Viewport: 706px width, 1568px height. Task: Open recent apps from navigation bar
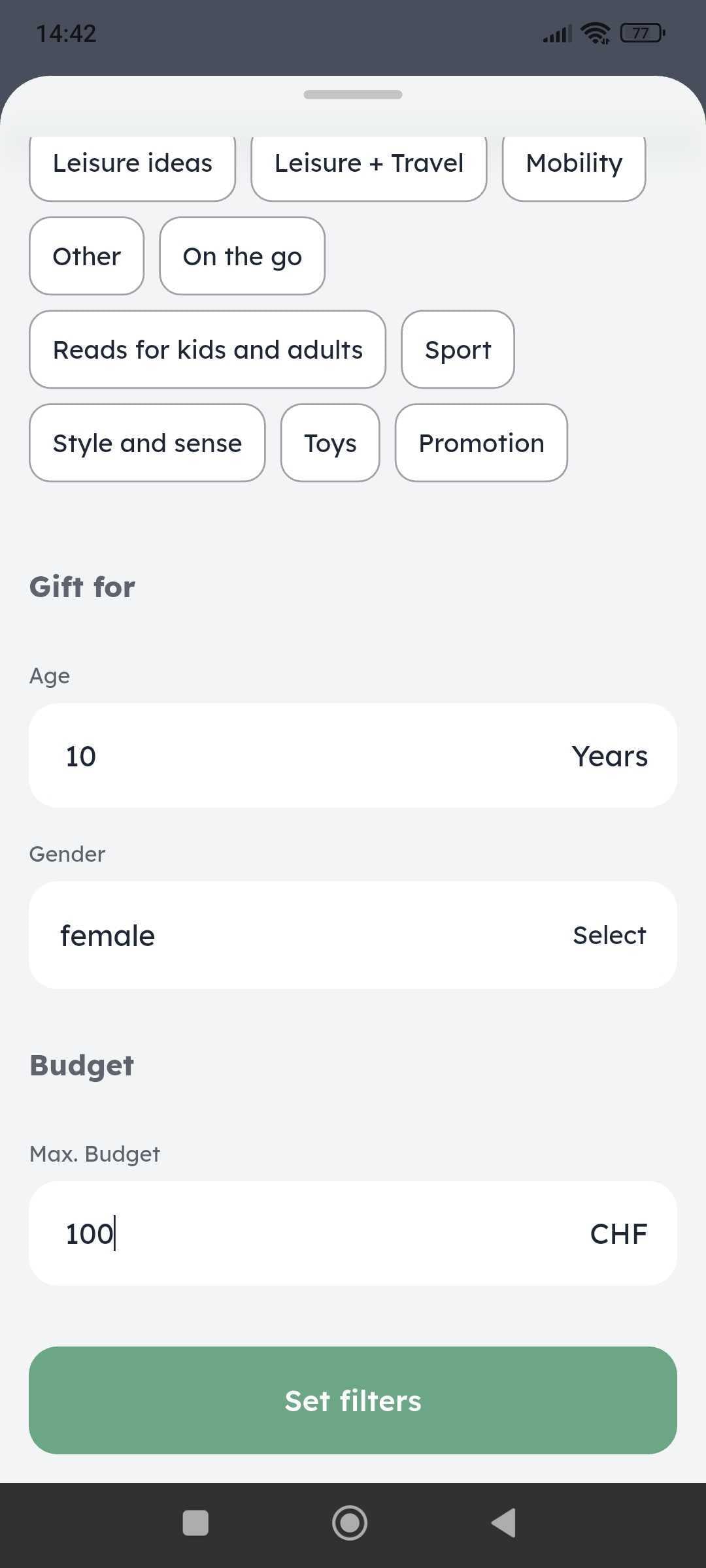click(195, 1523)
